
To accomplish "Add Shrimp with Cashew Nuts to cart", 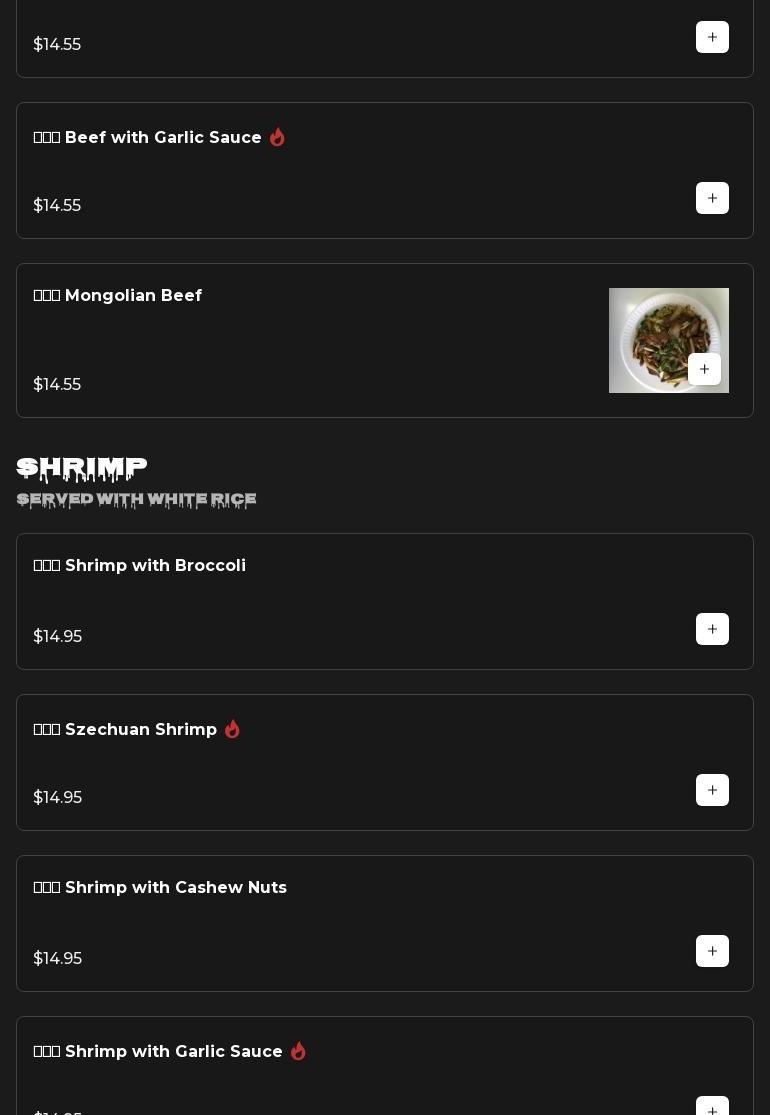I will click(x=712, y=951).
